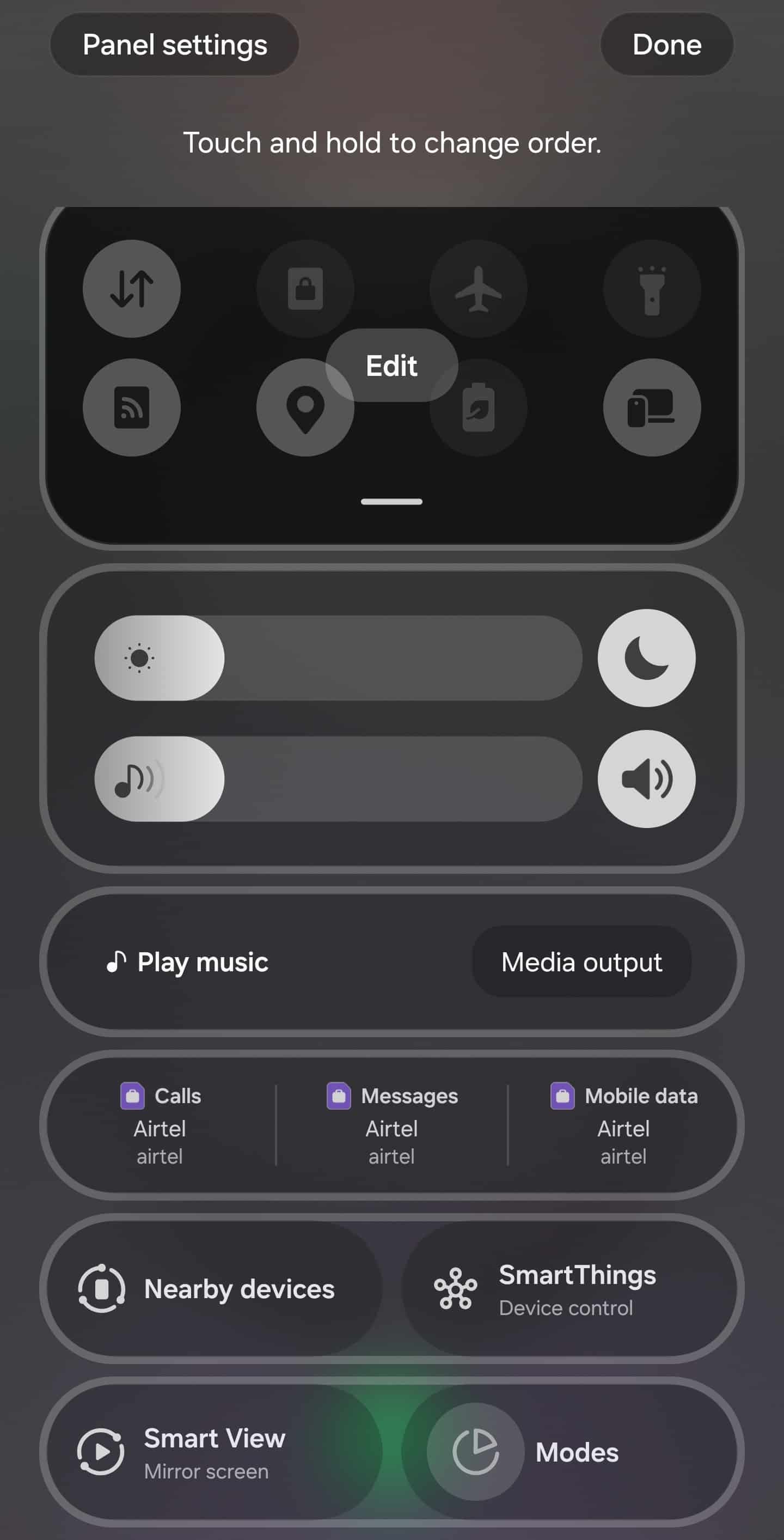Toggle the airplane mode icon
The image size is (784, 1540).
(x=479, y=289)
